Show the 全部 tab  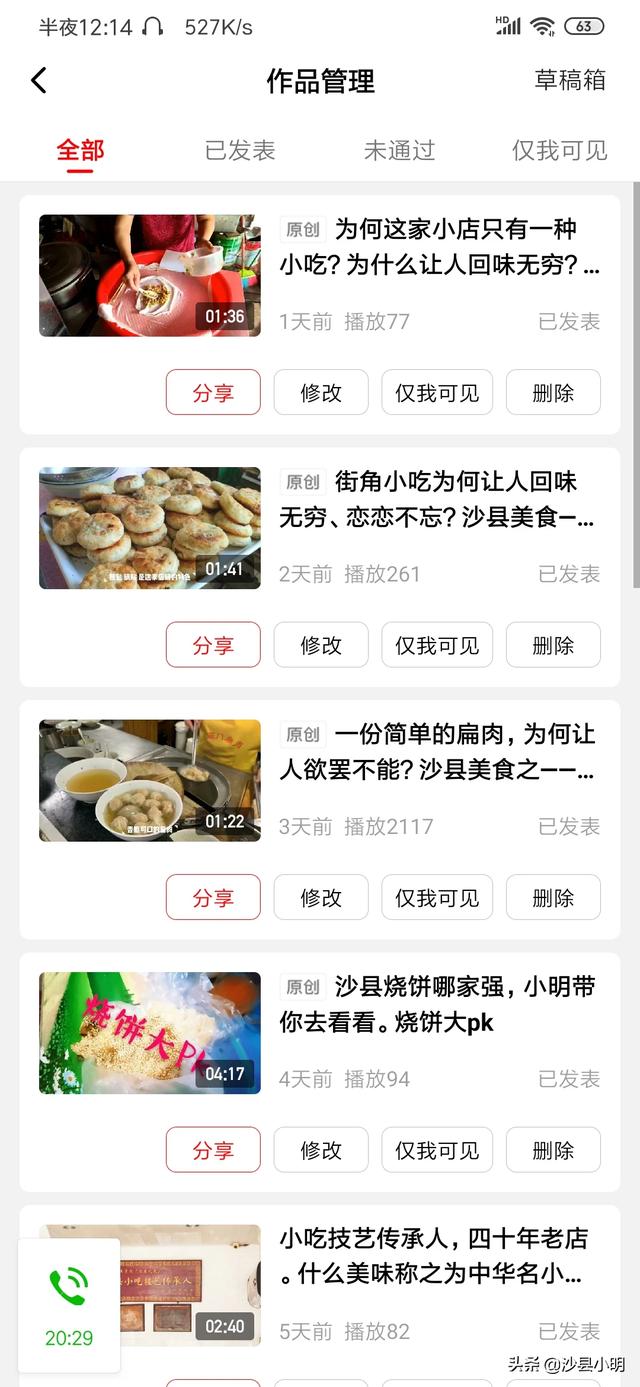click(80, 151)
